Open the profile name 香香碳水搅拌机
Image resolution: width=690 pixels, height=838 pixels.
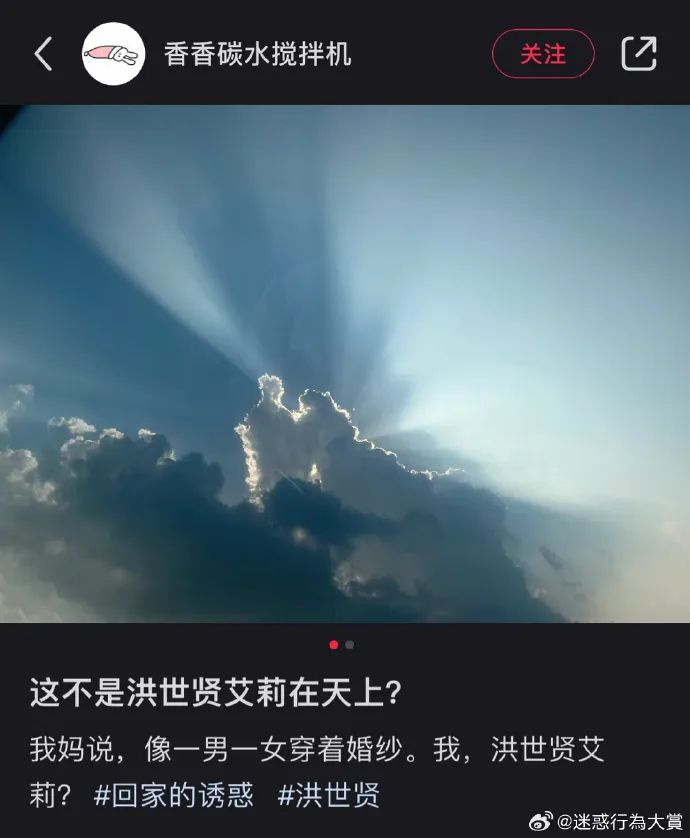pyautogui.click(x=257, y=54)
